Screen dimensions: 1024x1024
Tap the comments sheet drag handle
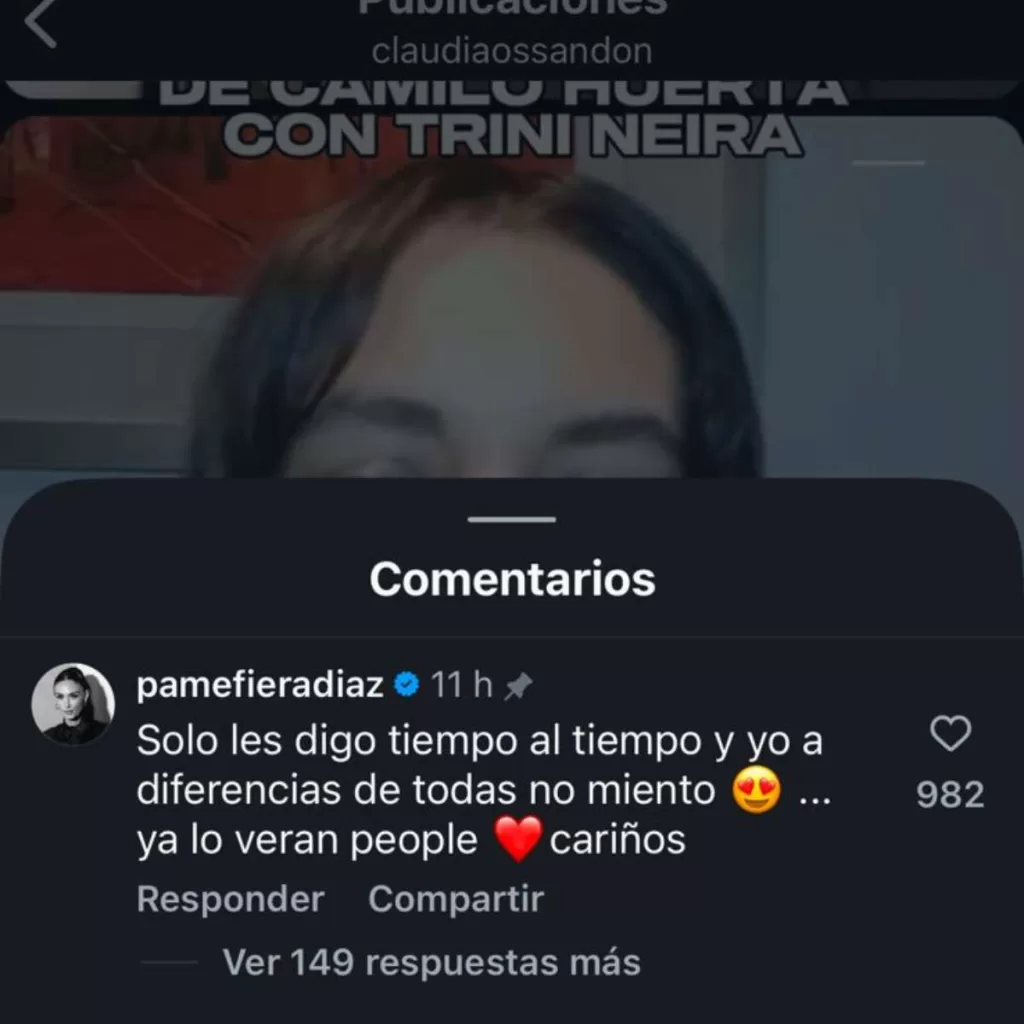click(511, 519)
